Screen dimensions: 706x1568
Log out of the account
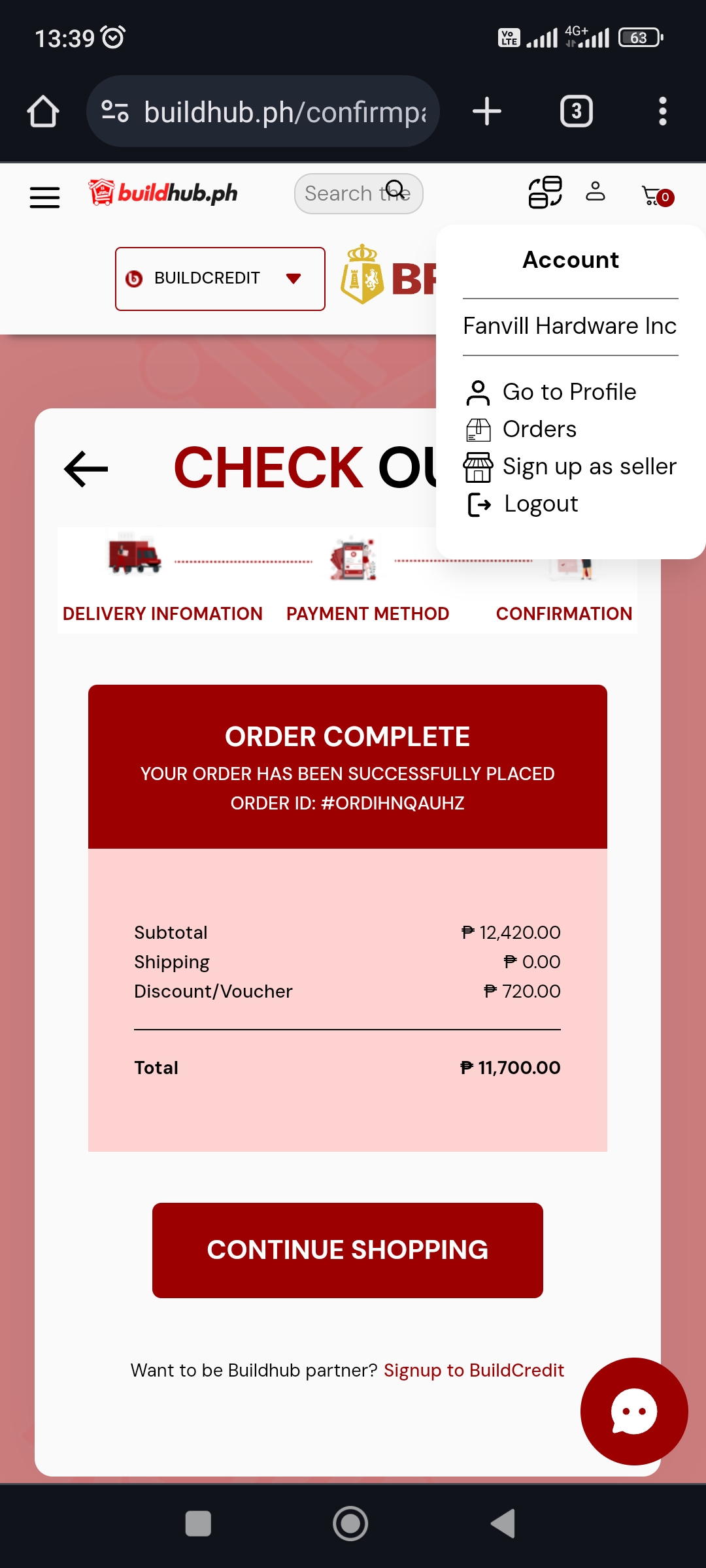point(541,504)
